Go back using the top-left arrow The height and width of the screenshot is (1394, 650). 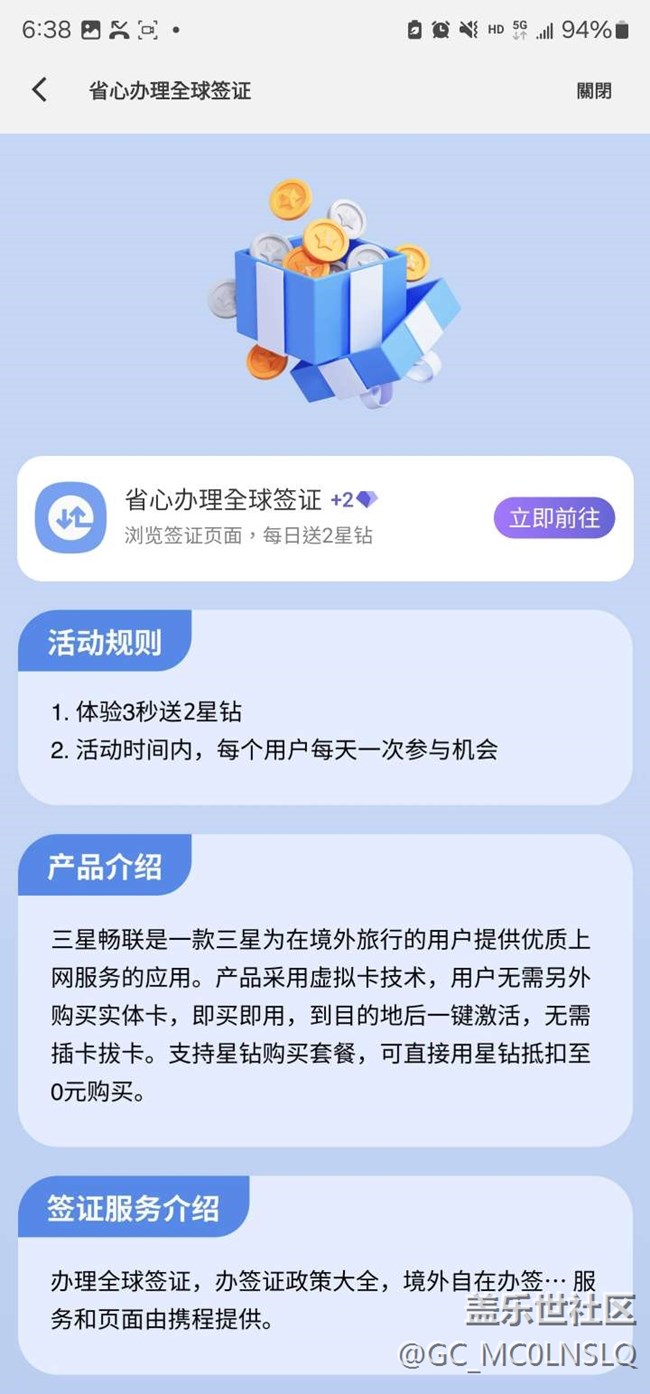point(39,90)
